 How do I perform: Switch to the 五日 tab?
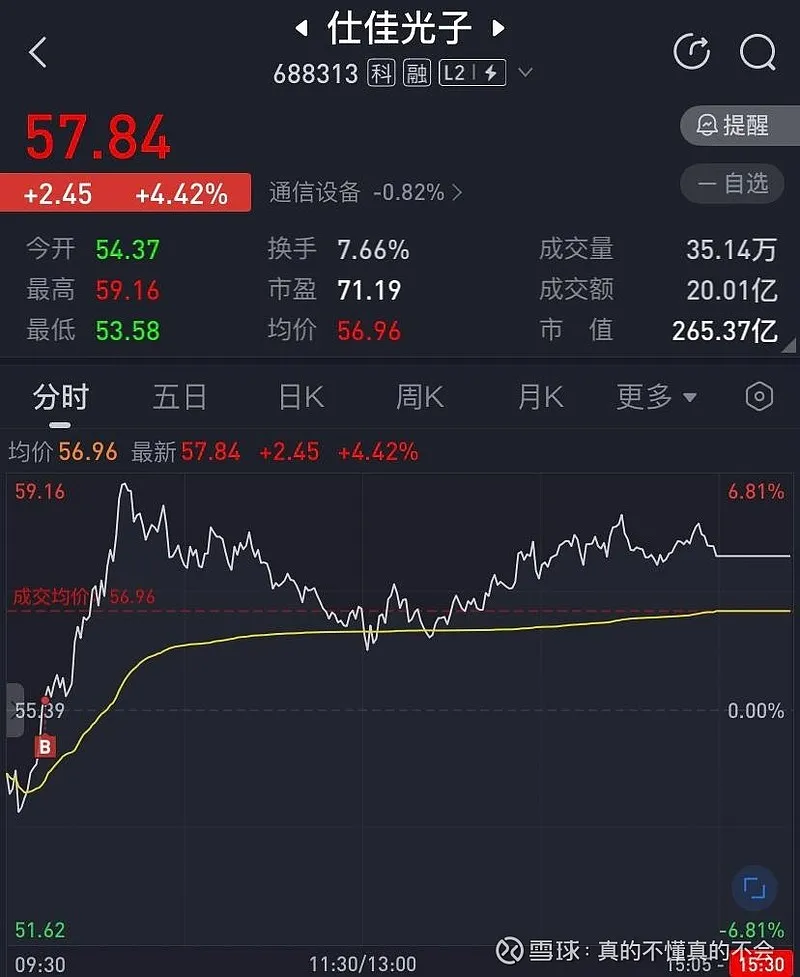(180, 397)
